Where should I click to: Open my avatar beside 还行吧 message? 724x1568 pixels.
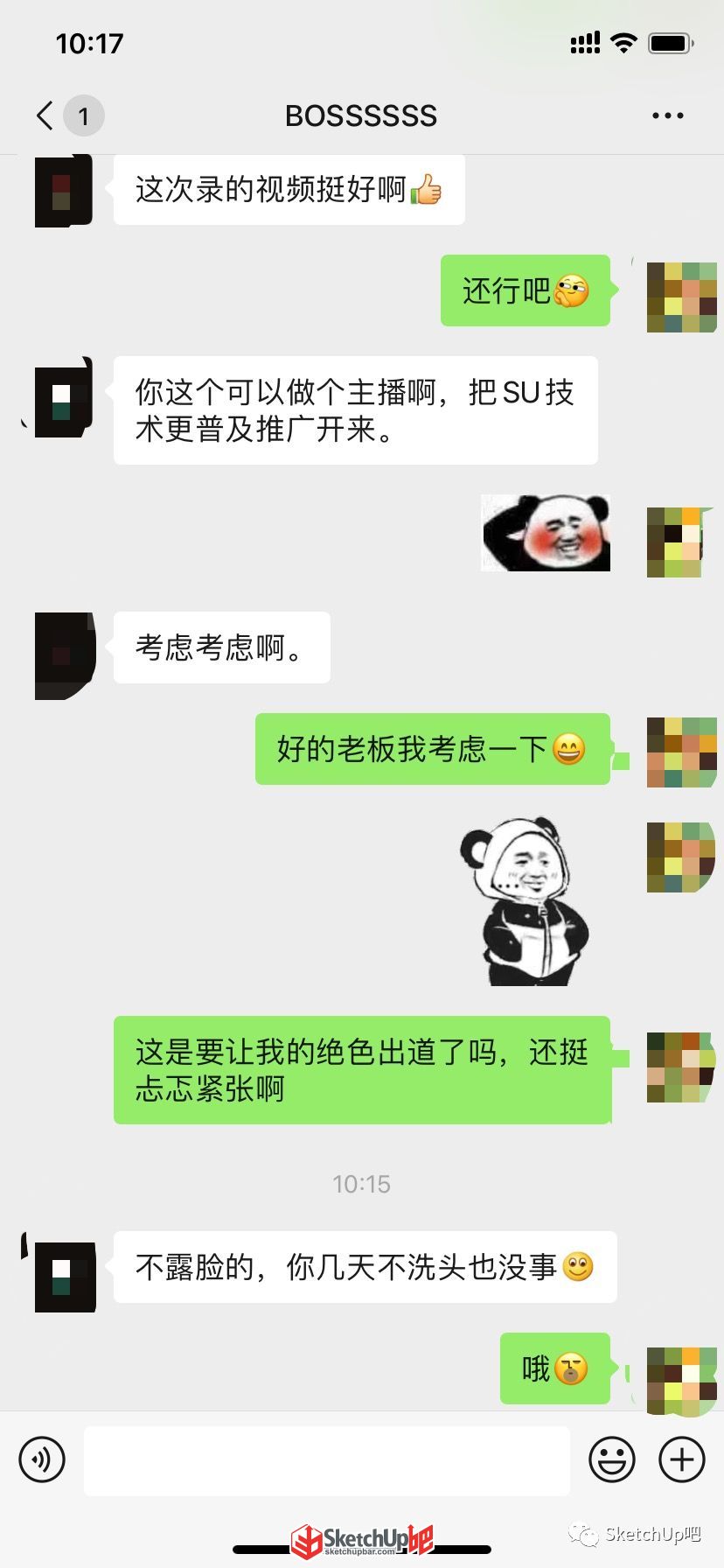tap(682, 297)
